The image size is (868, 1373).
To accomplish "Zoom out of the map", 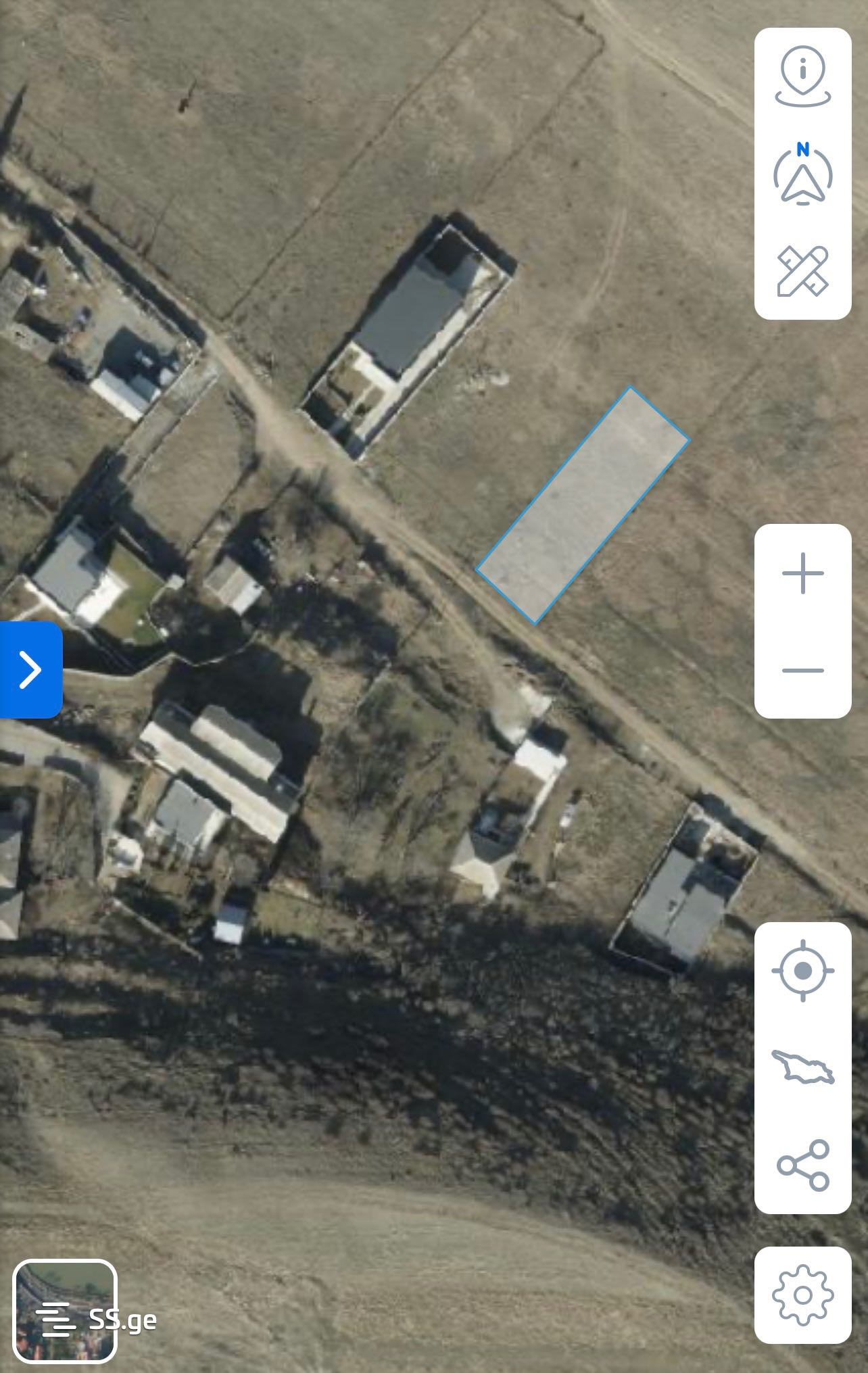I will (x=802, y=670).
